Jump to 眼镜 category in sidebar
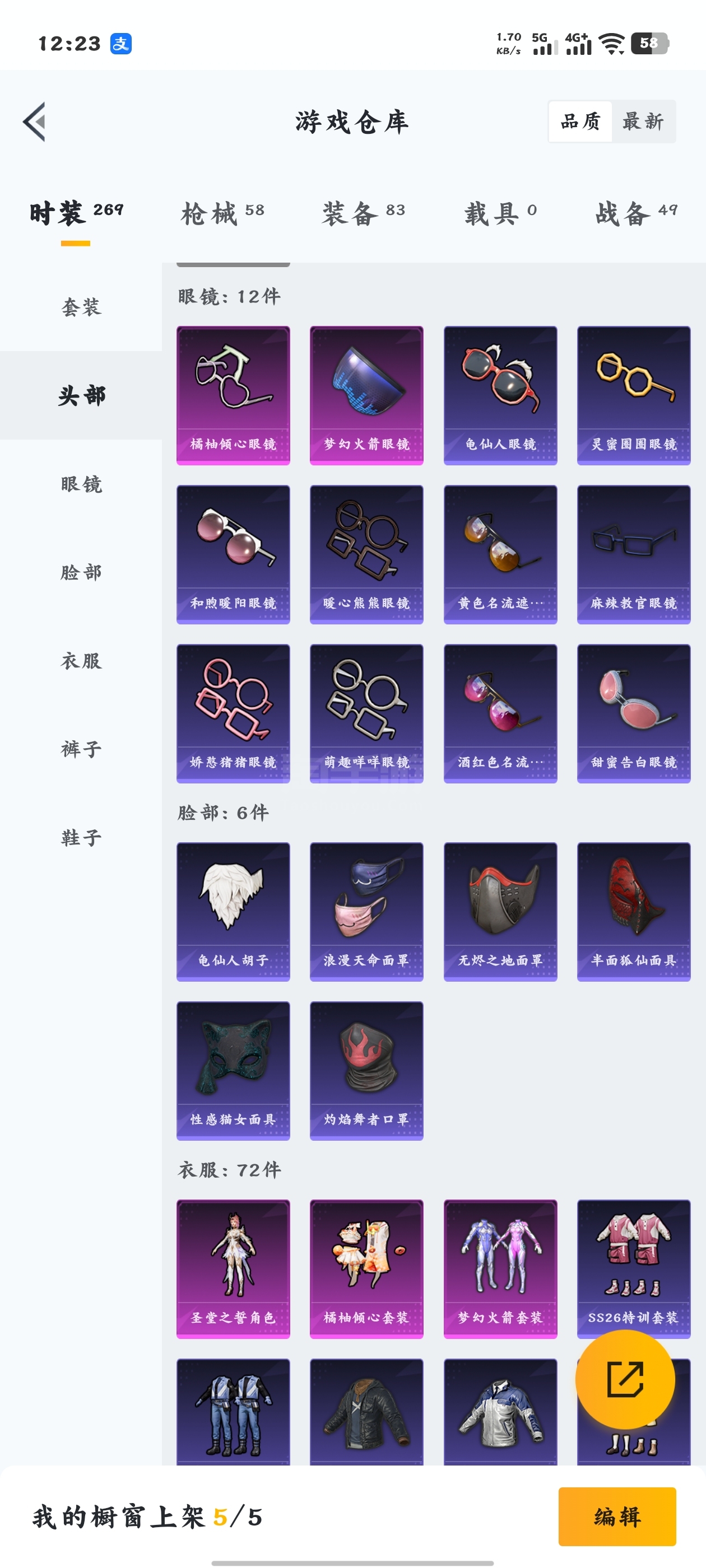 click(81, 484)
